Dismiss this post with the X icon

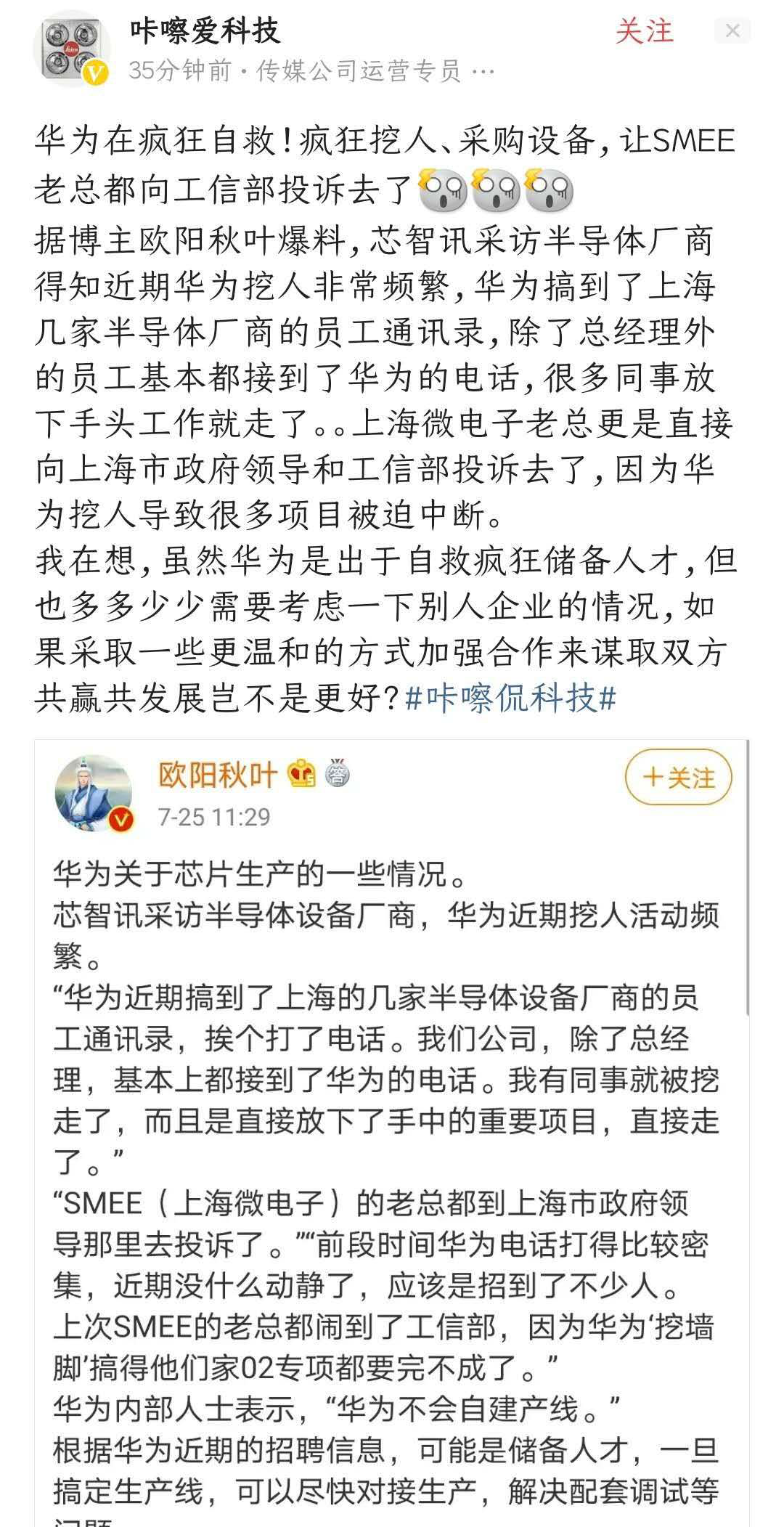[x=732, y=30]
